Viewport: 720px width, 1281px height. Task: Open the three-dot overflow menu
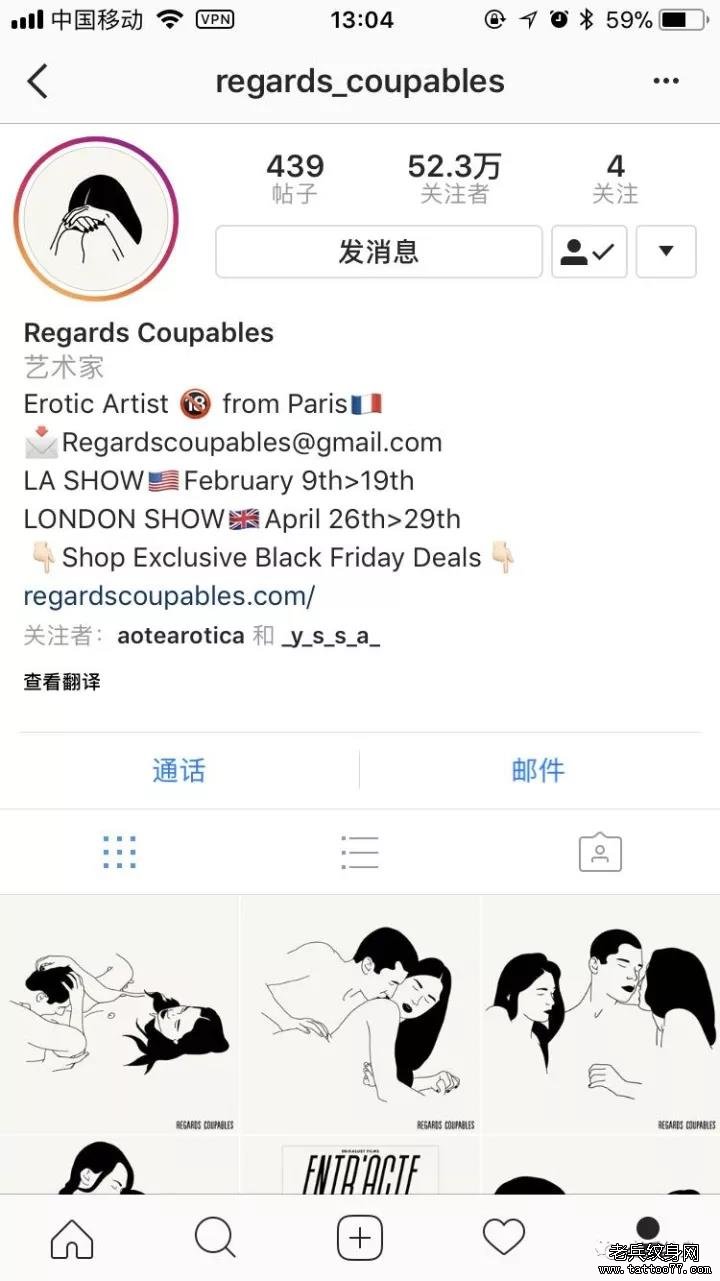[665, 81]
